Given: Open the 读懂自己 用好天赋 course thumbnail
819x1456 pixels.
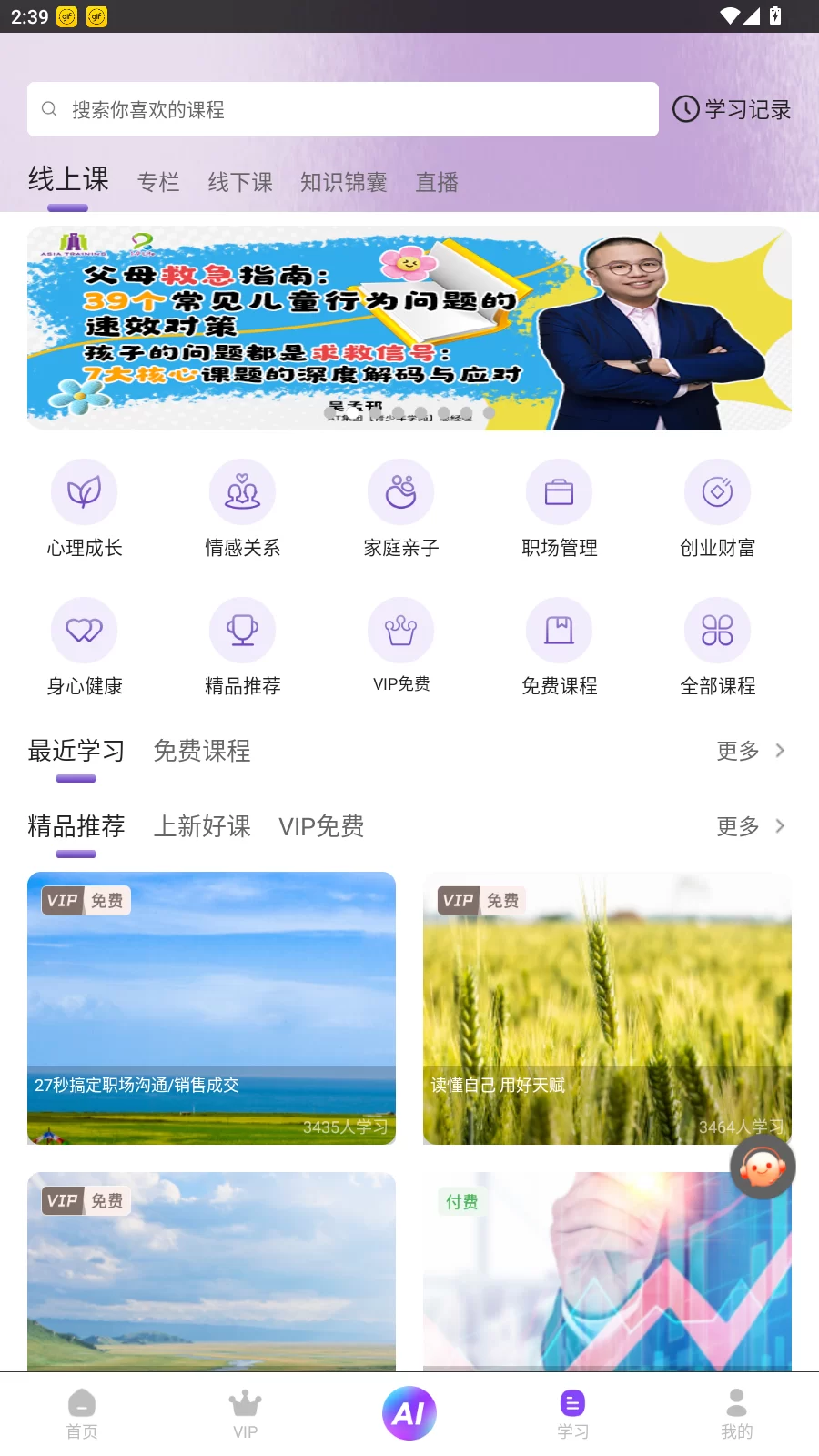Looking at the screenshot, I should (607, 1007).
